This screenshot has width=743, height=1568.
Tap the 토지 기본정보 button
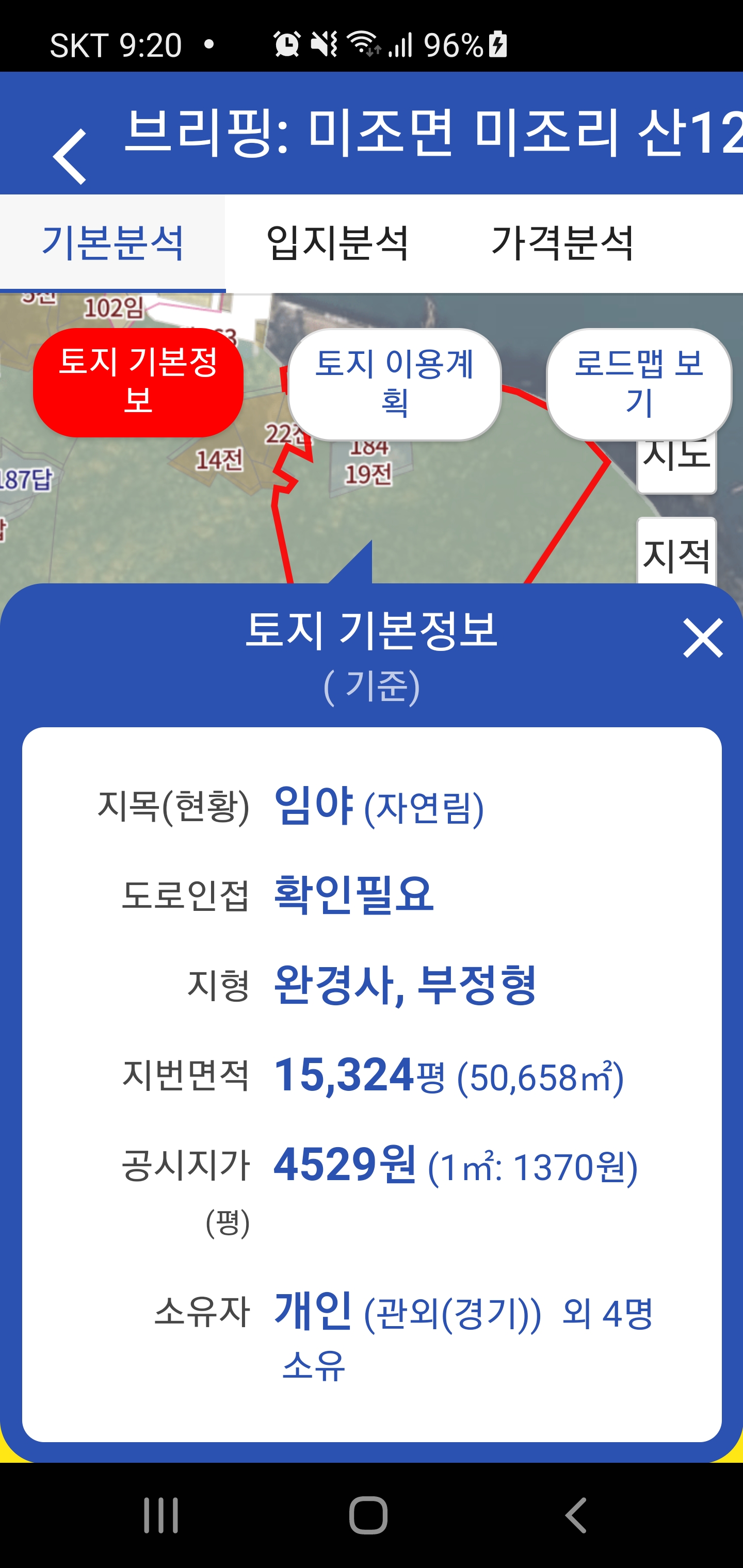[138, 383]
